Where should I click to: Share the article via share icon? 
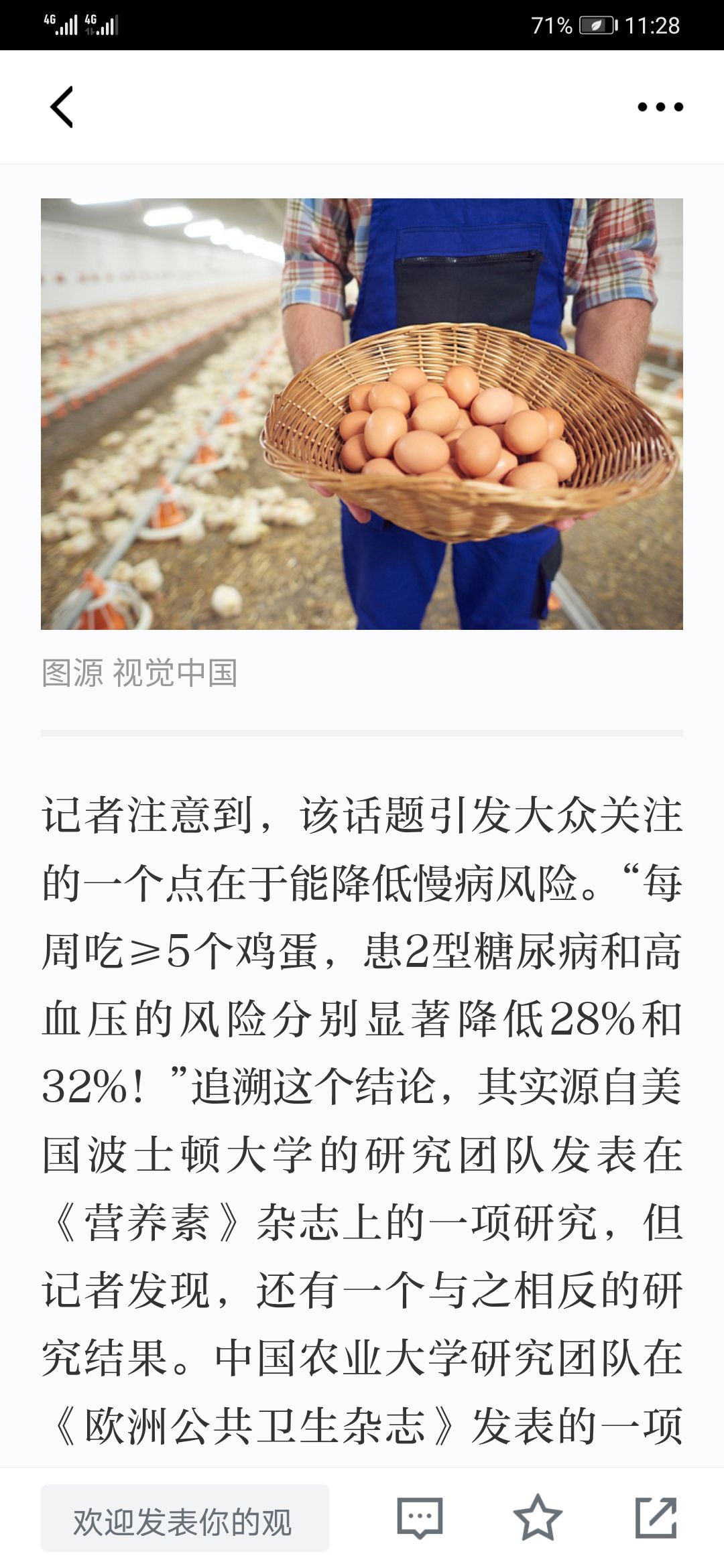(x=655, y=1518)
